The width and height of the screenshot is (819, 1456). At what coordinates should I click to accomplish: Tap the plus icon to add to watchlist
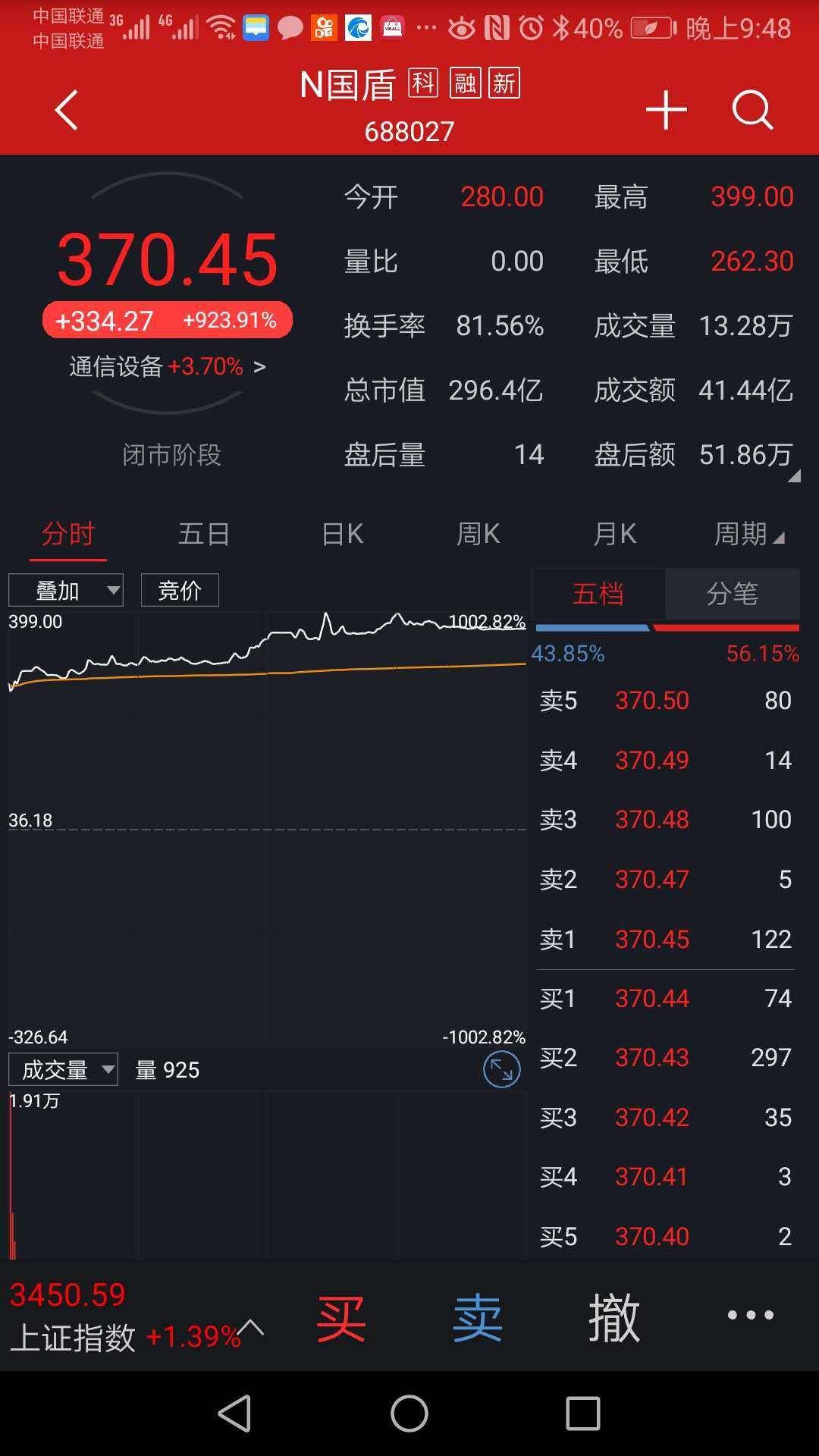pos(665,109)
